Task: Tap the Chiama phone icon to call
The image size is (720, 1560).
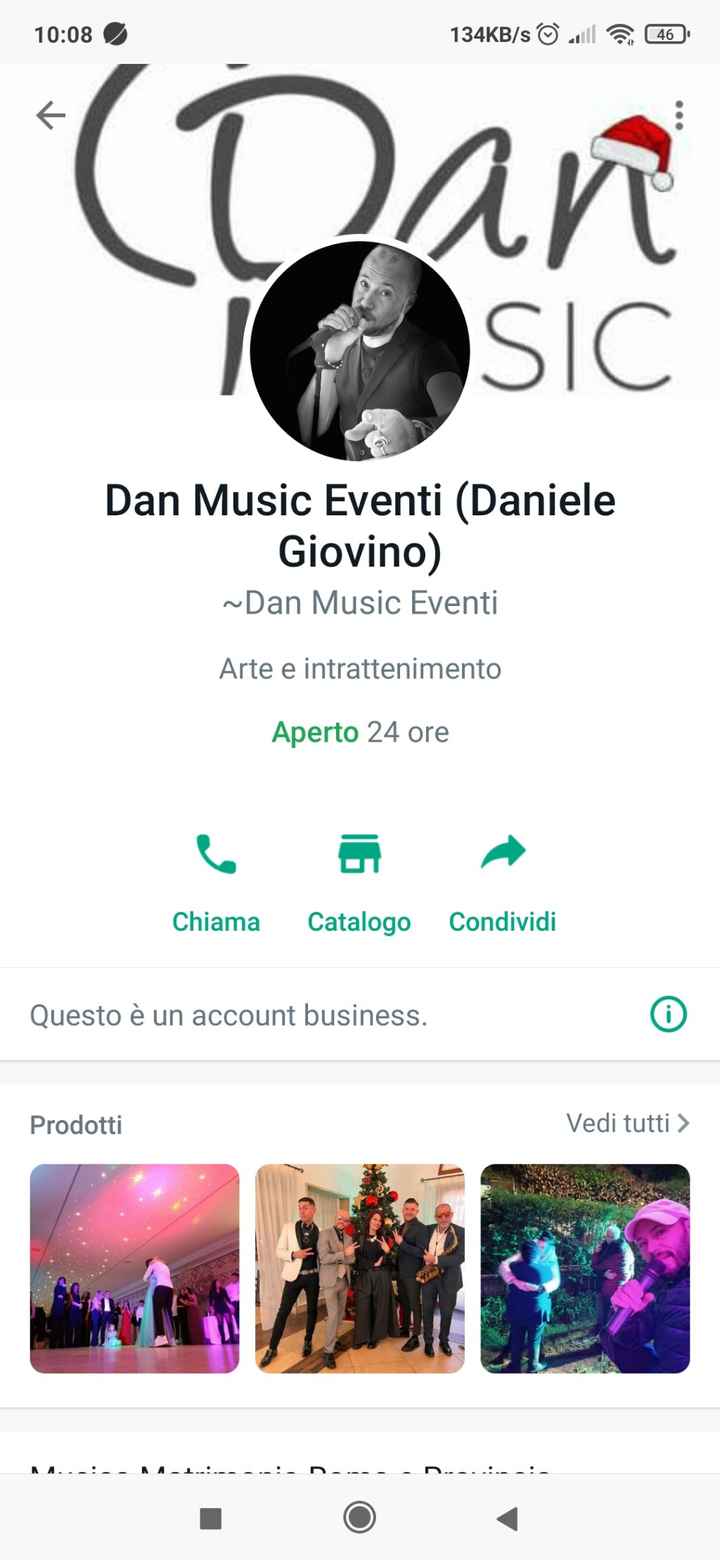Action: click(216, 855)
